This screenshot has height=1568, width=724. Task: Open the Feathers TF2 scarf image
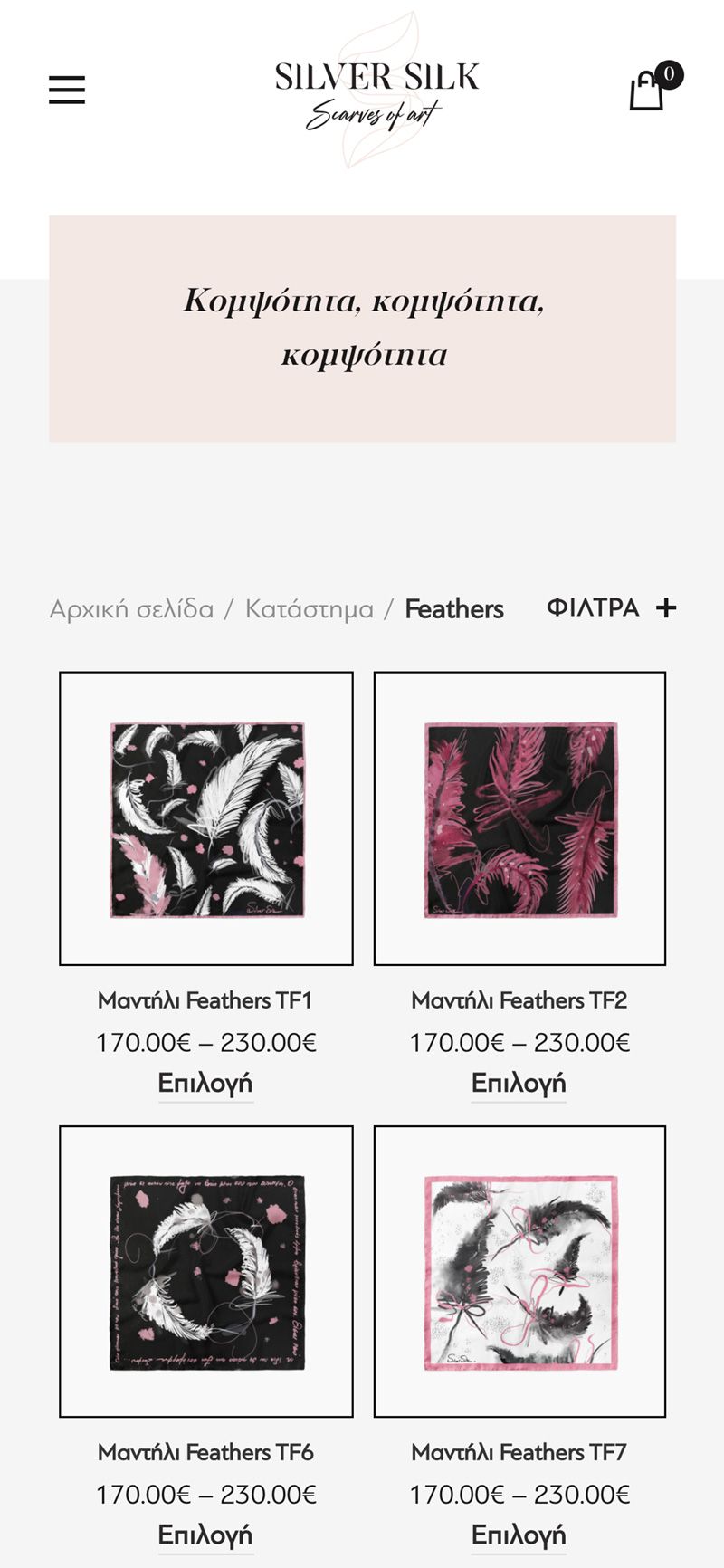coord(519,818)
